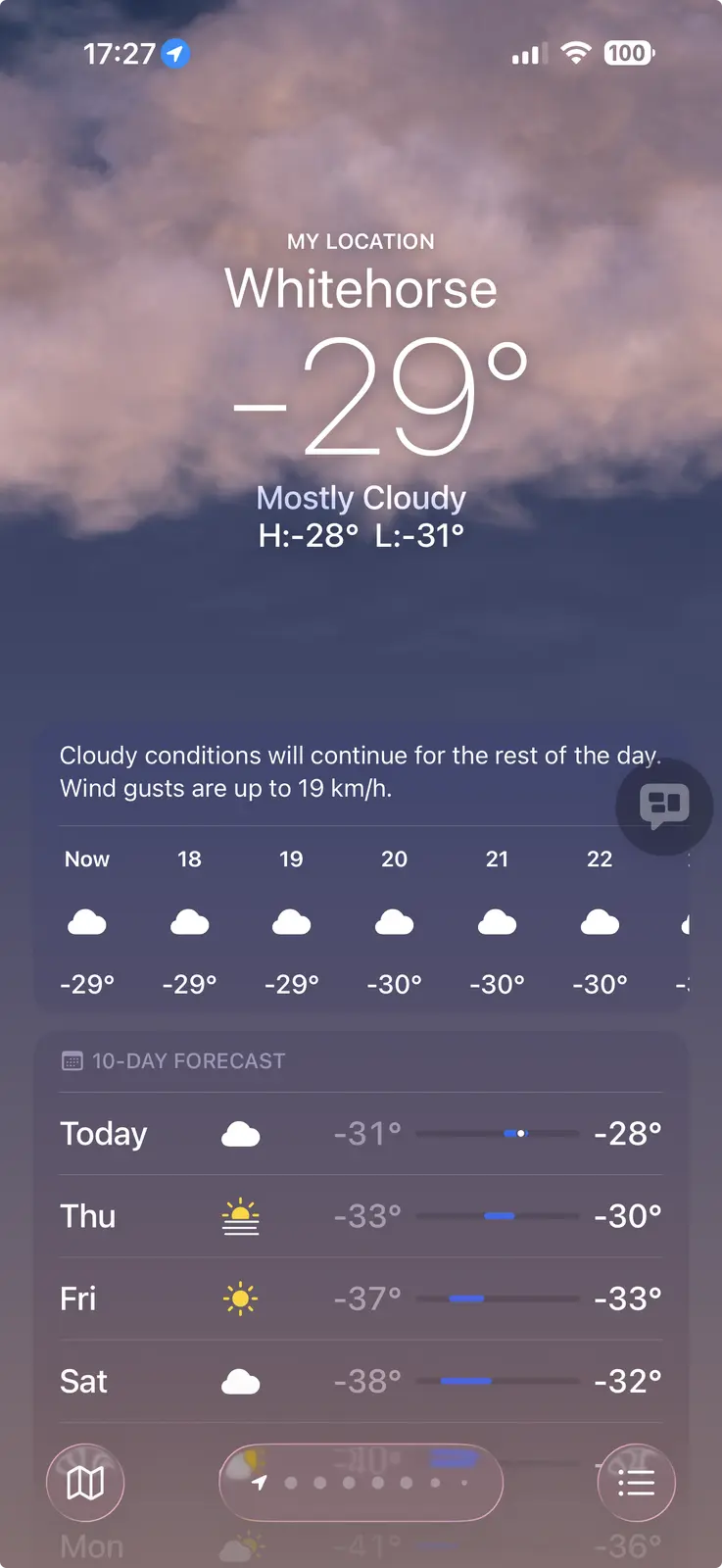Open the hourly forecast card
Image resolution: width=722 pixels, height=1568 pixels.
(x=361, y=921)
